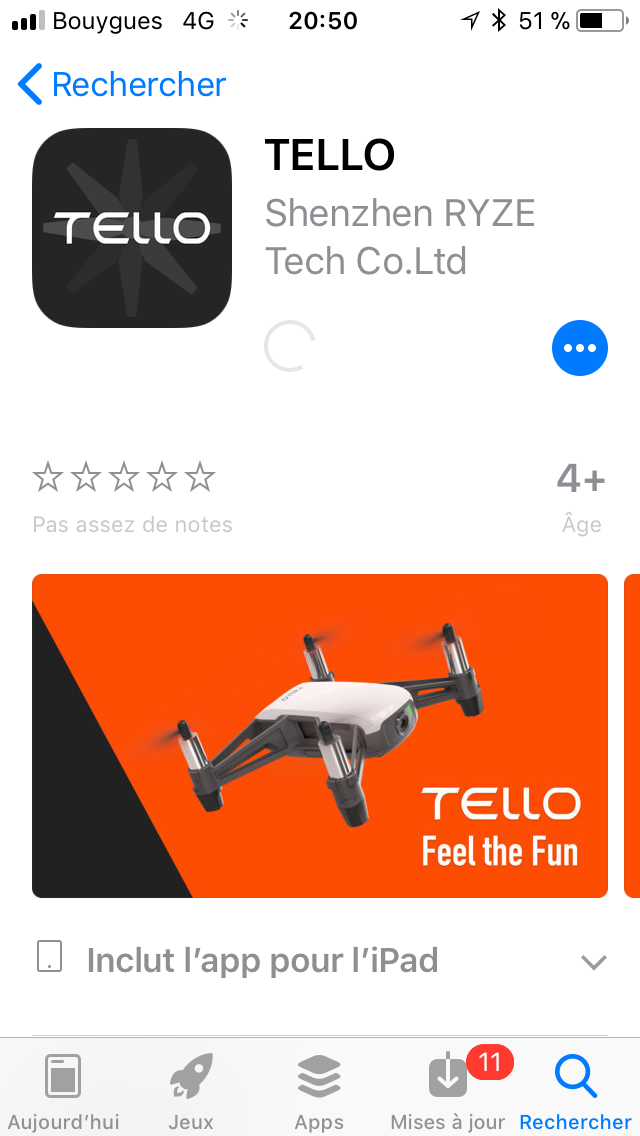Open the blue more options button

pos(579,348)
